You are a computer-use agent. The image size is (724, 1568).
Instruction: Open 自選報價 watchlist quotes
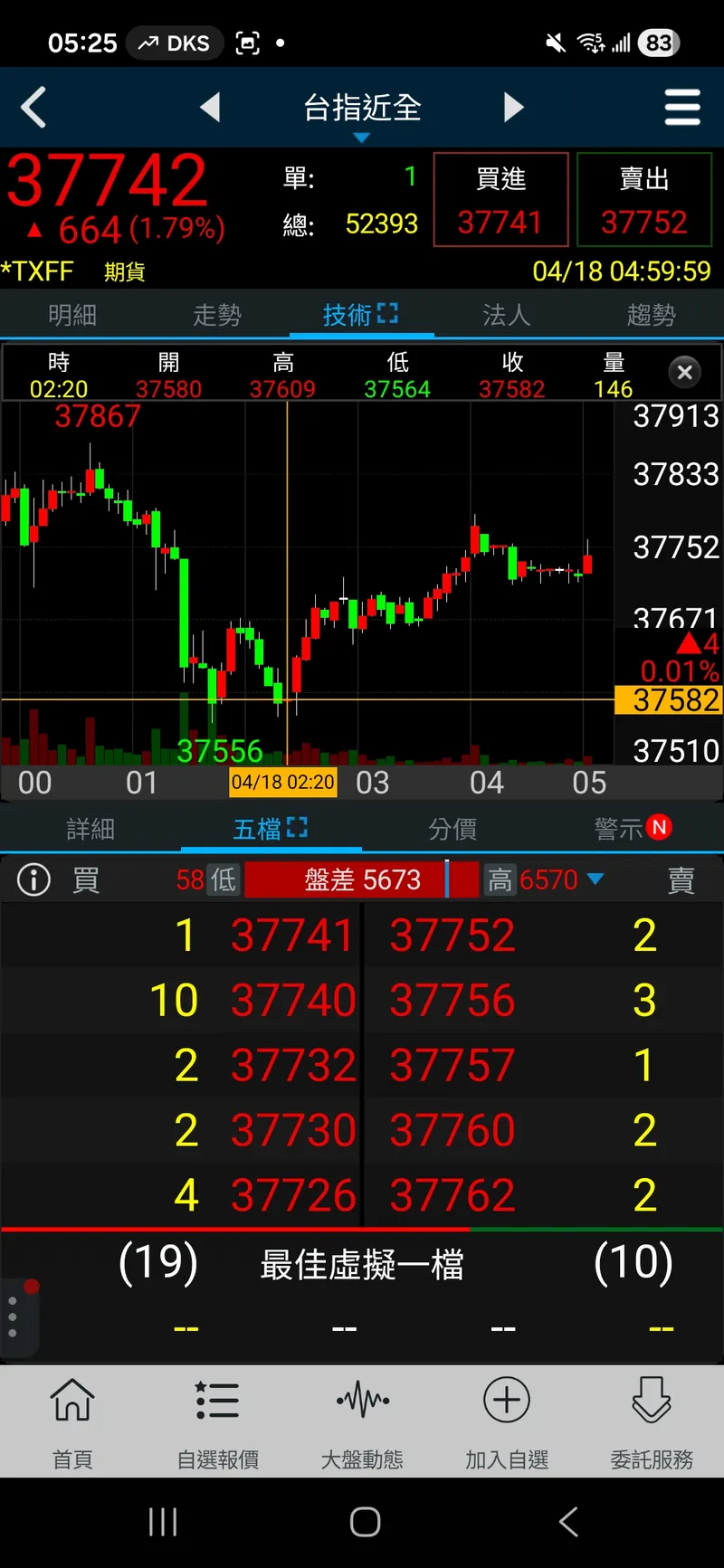point(217,1421)
